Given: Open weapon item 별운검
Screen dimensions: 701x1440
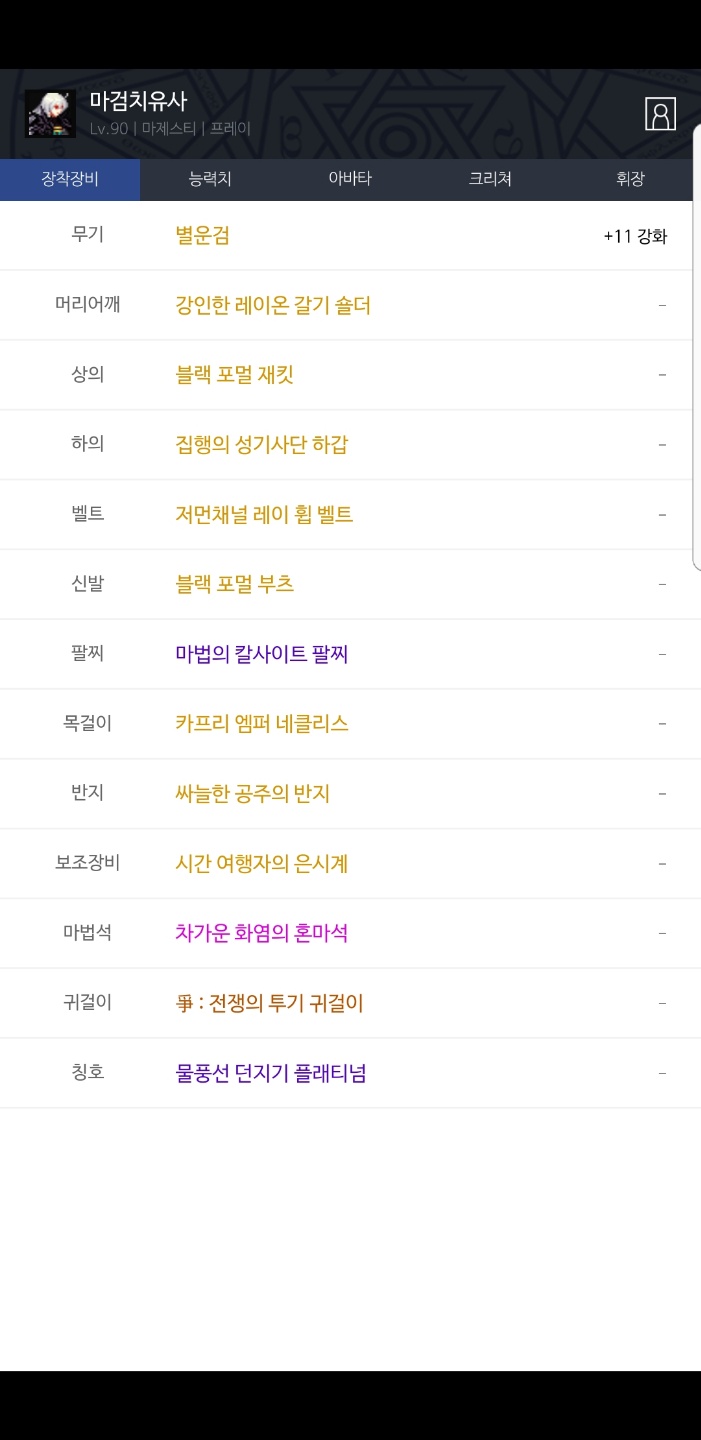Looking at the screenshot, I should coord(203,236).
